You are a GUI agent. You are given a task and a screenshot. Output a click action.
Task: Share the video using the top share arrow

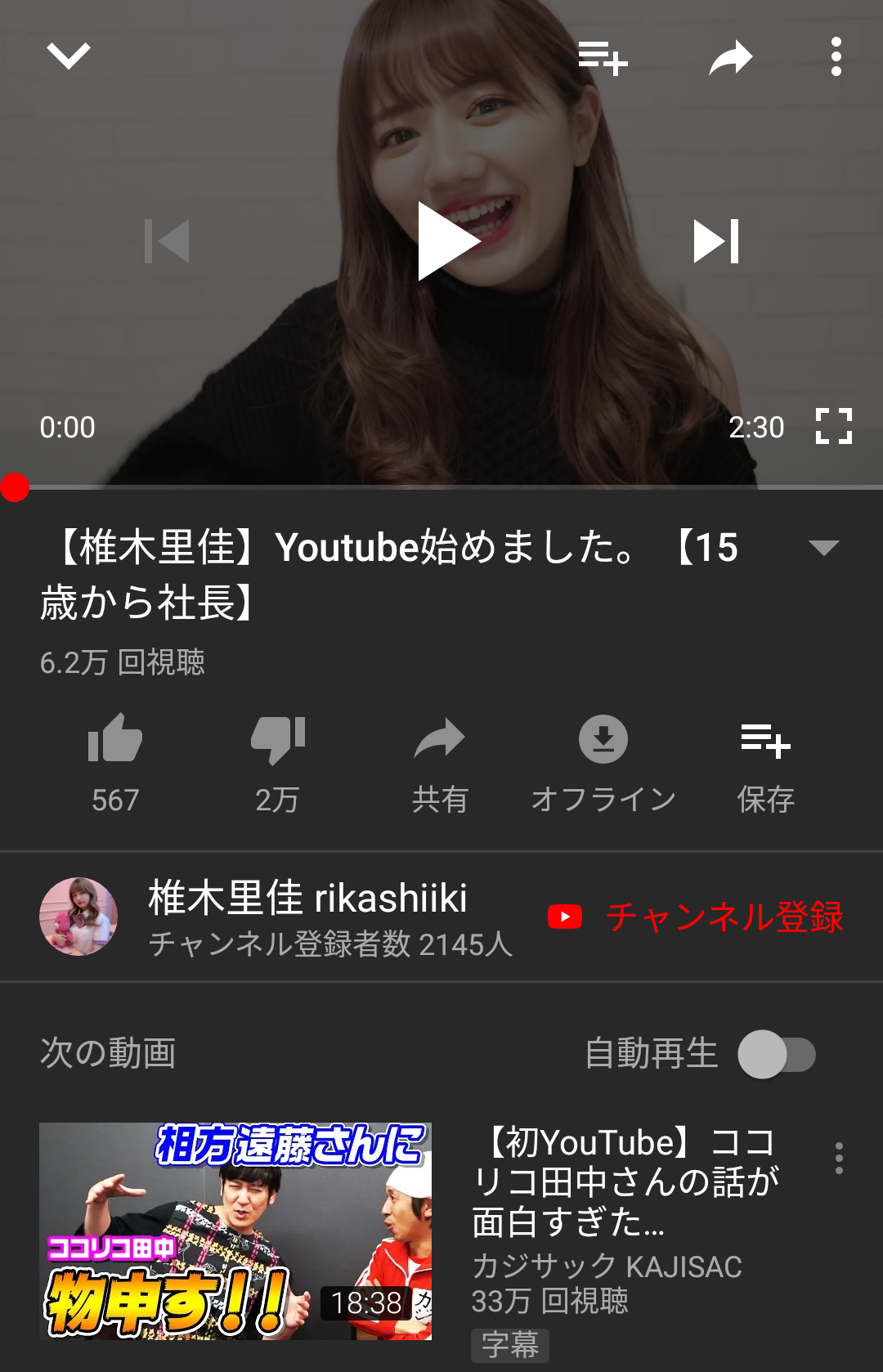[730, 57]
